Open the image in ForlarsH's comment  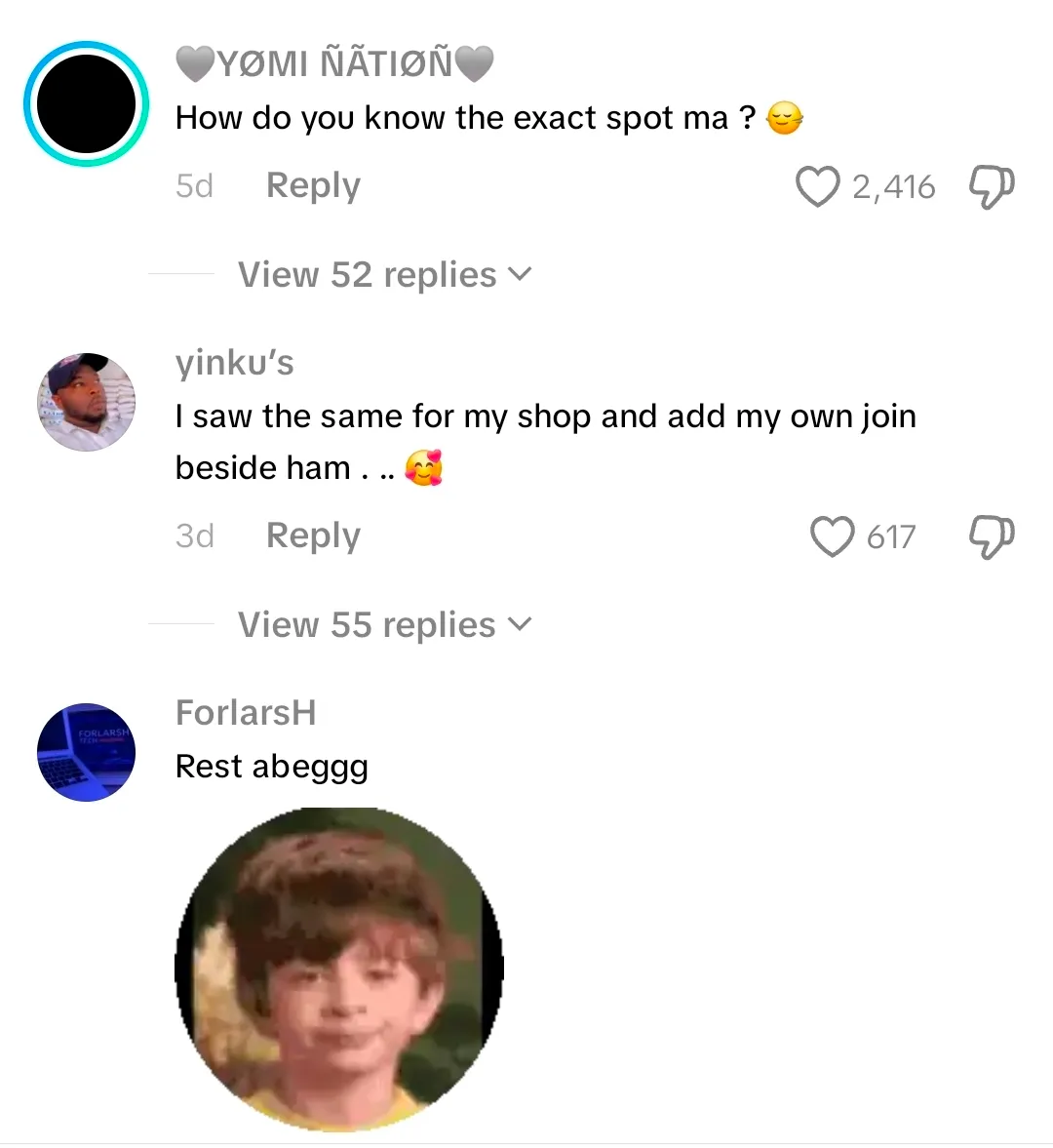point(339,970)
